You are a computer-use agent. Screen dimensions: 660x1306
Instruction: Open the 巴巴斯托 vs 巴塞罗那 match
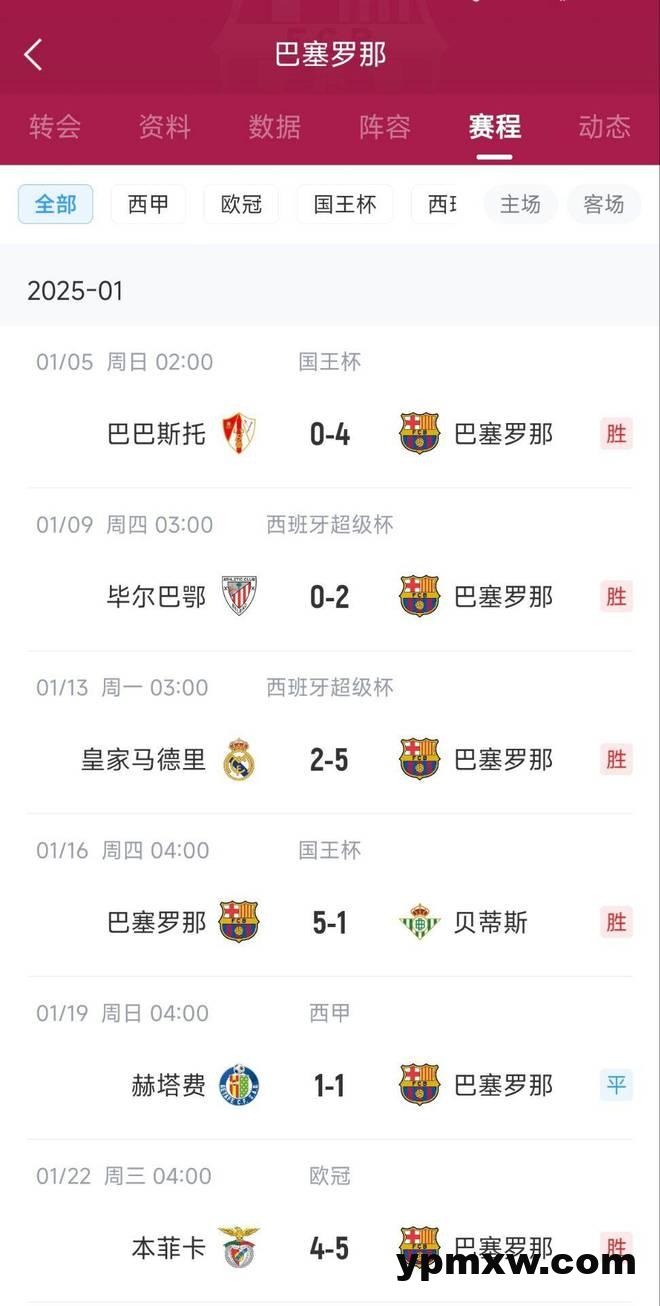pos(330,407)
